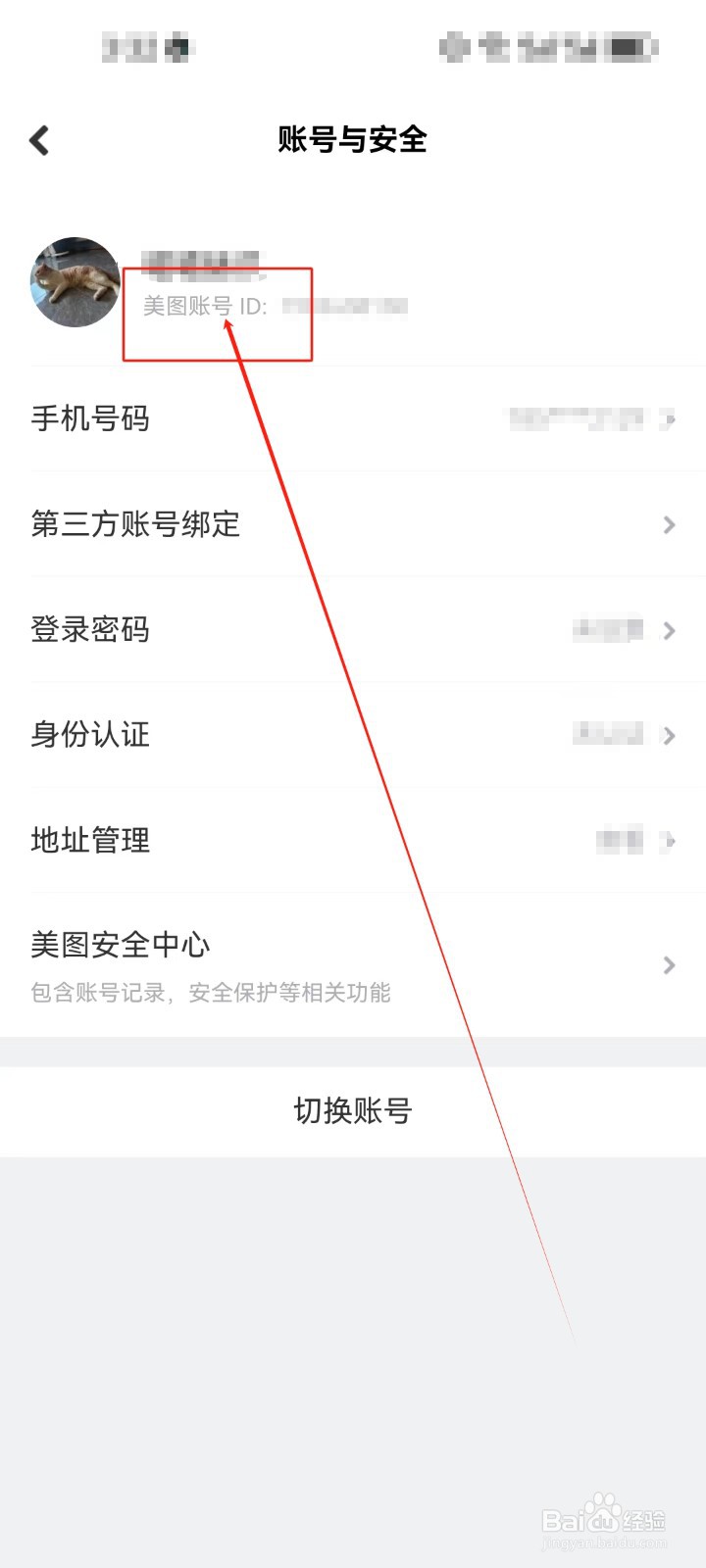Tap the arrow icon next to 第三方账号绑定
706x1568 pixels.
(668, 524)
